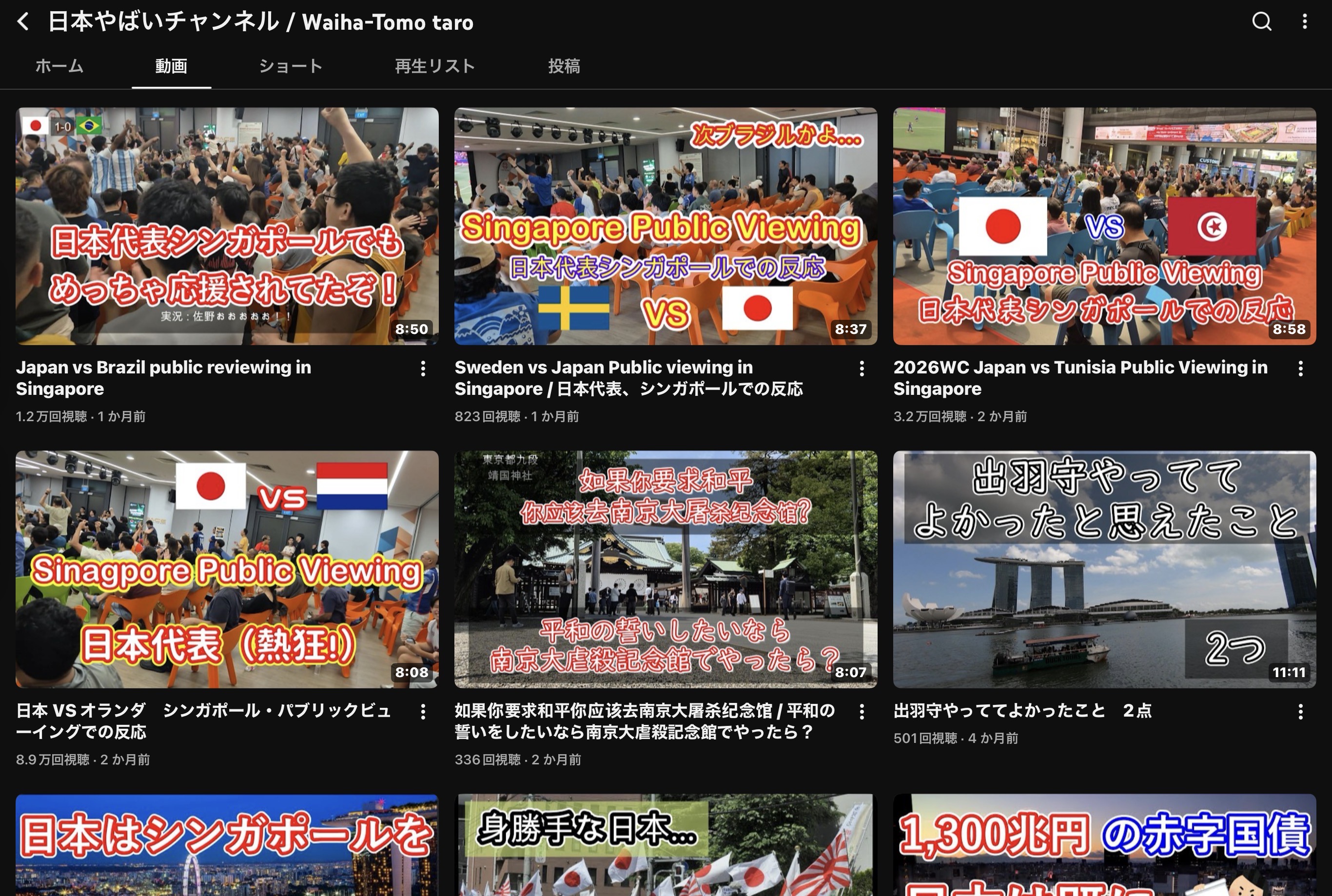
Task: Play the 出羽守やっててよかったこと 2点 video
Action: [x=1105, y=569]
